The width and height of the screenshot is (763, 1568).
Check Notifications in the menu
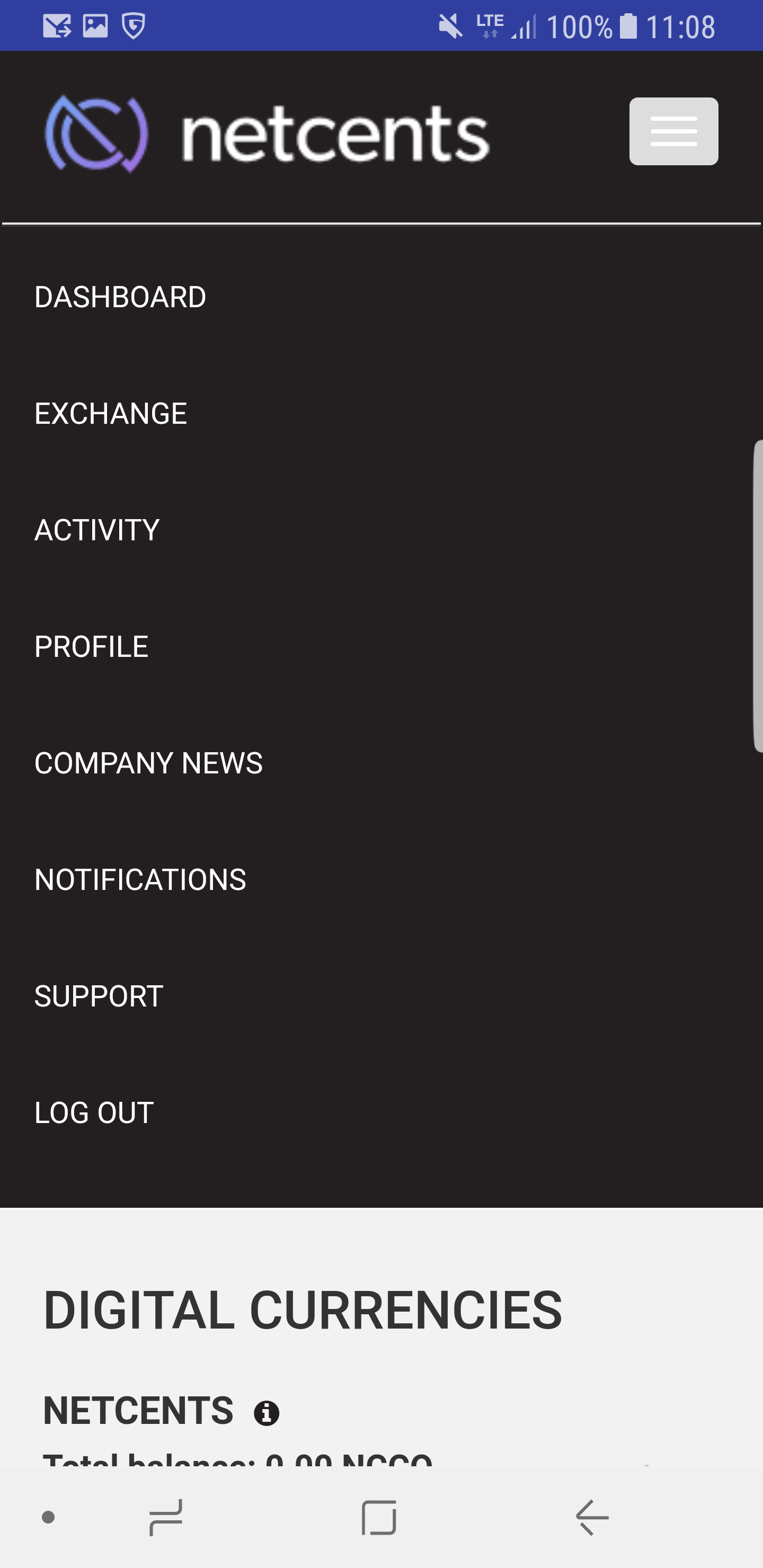[140, 879]
